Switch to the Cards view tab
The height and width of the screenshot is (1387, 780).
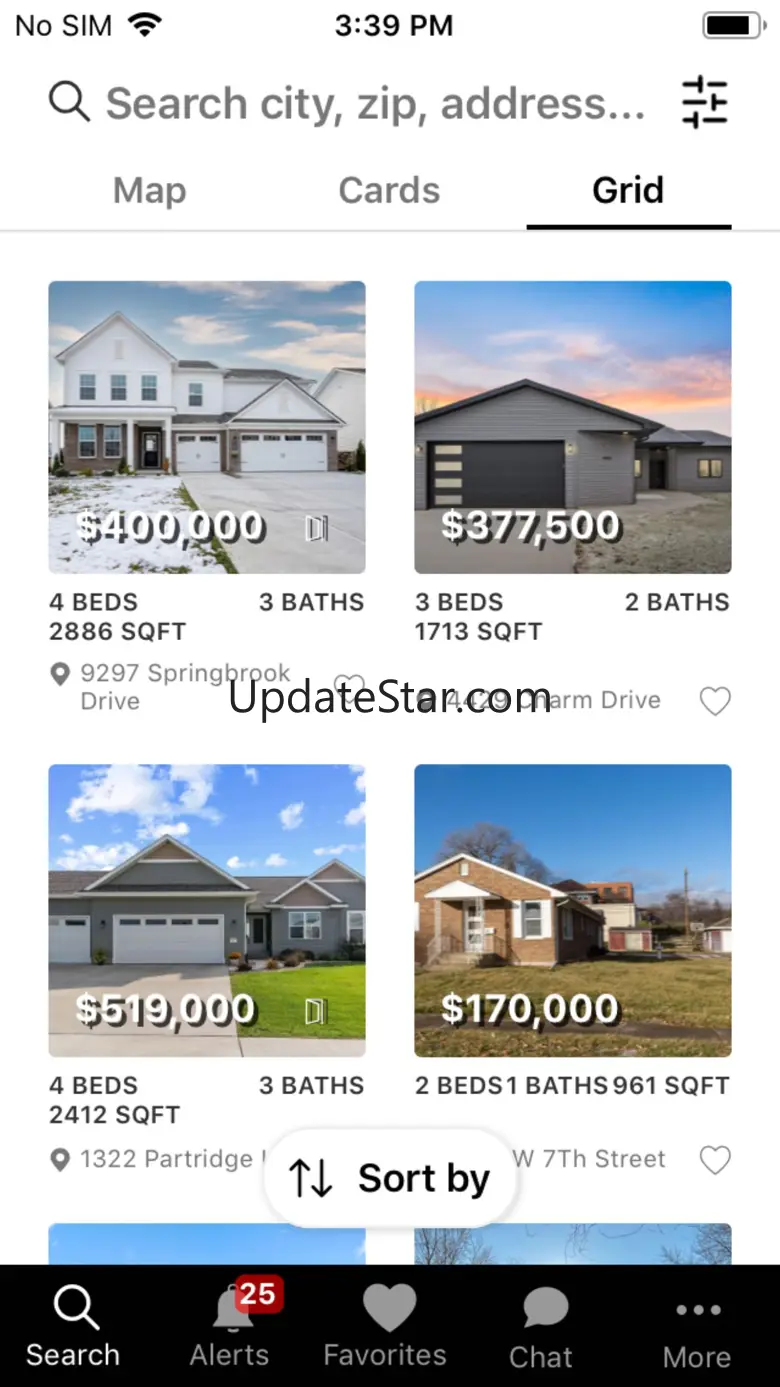click(389, 190)
